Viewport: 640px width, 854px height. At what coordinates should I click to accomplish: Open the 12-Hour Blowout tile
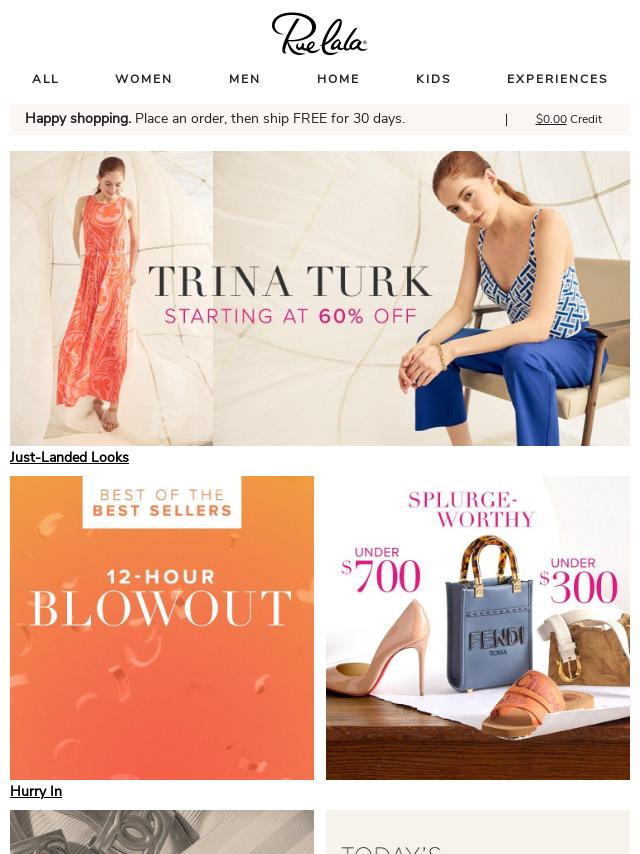[162, 628]
